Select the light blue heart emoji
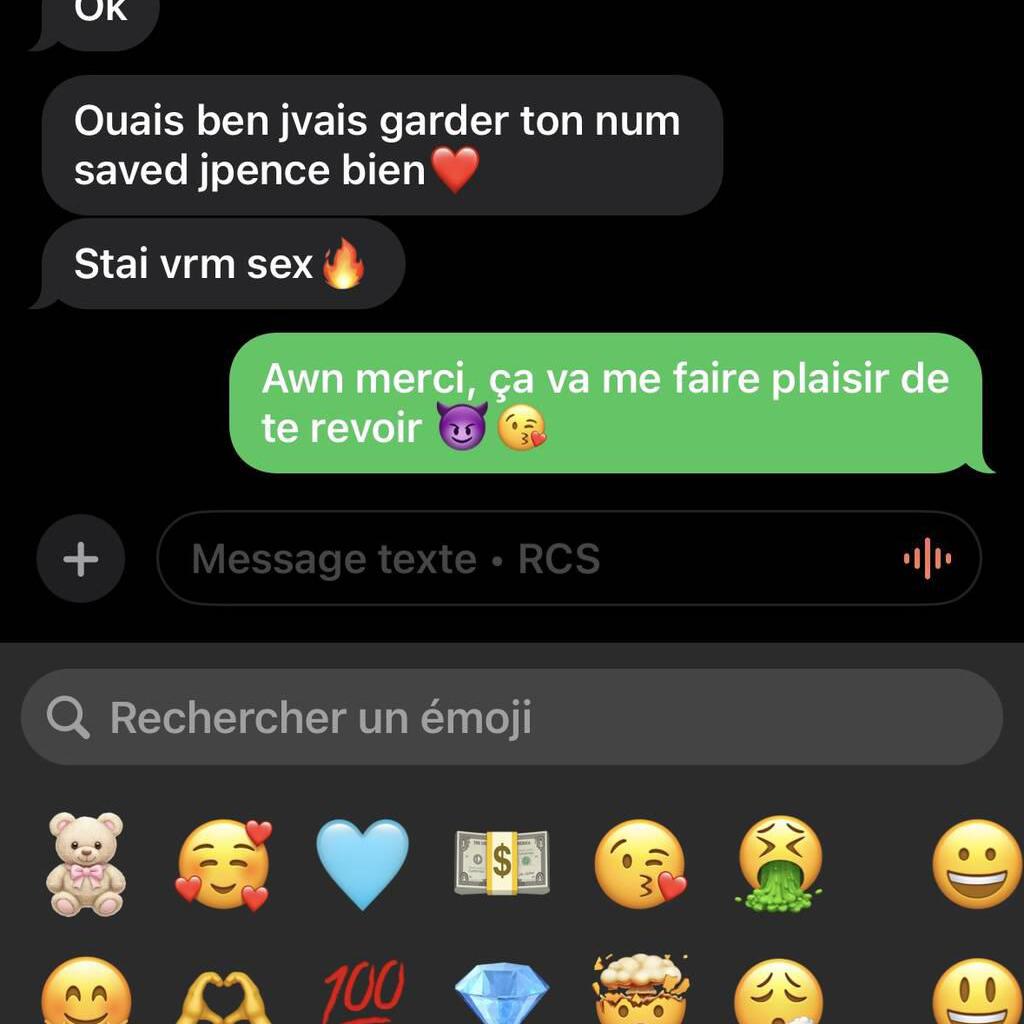 (x=362, y=864)
